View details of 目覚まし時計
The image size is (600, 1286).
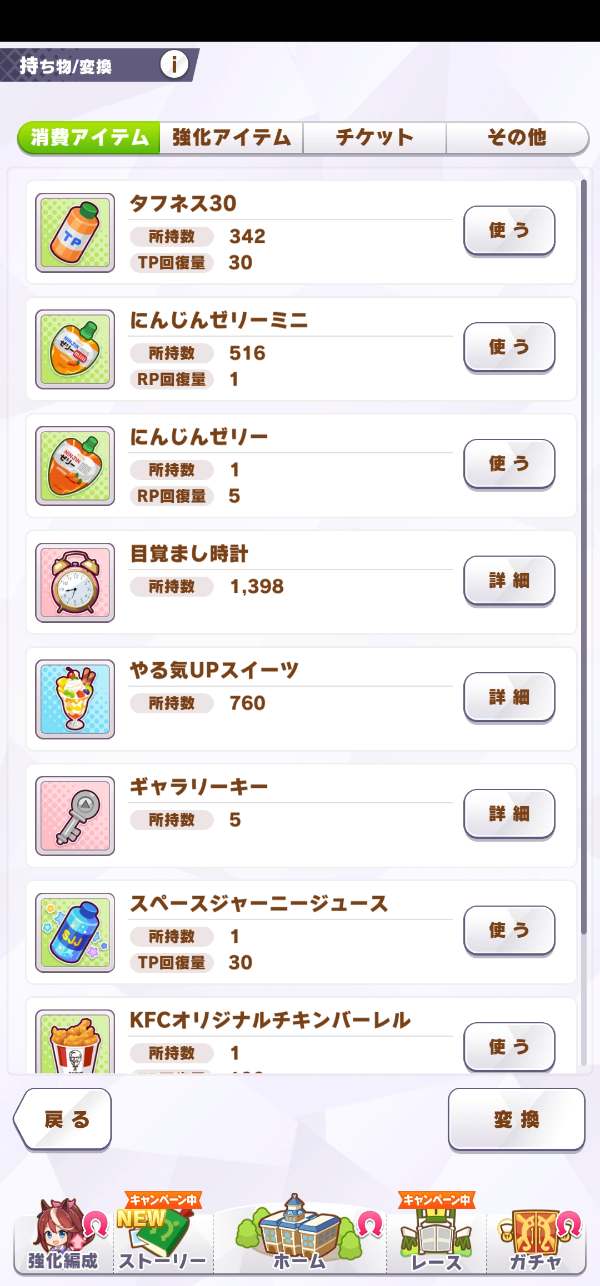tap(509, 581)
